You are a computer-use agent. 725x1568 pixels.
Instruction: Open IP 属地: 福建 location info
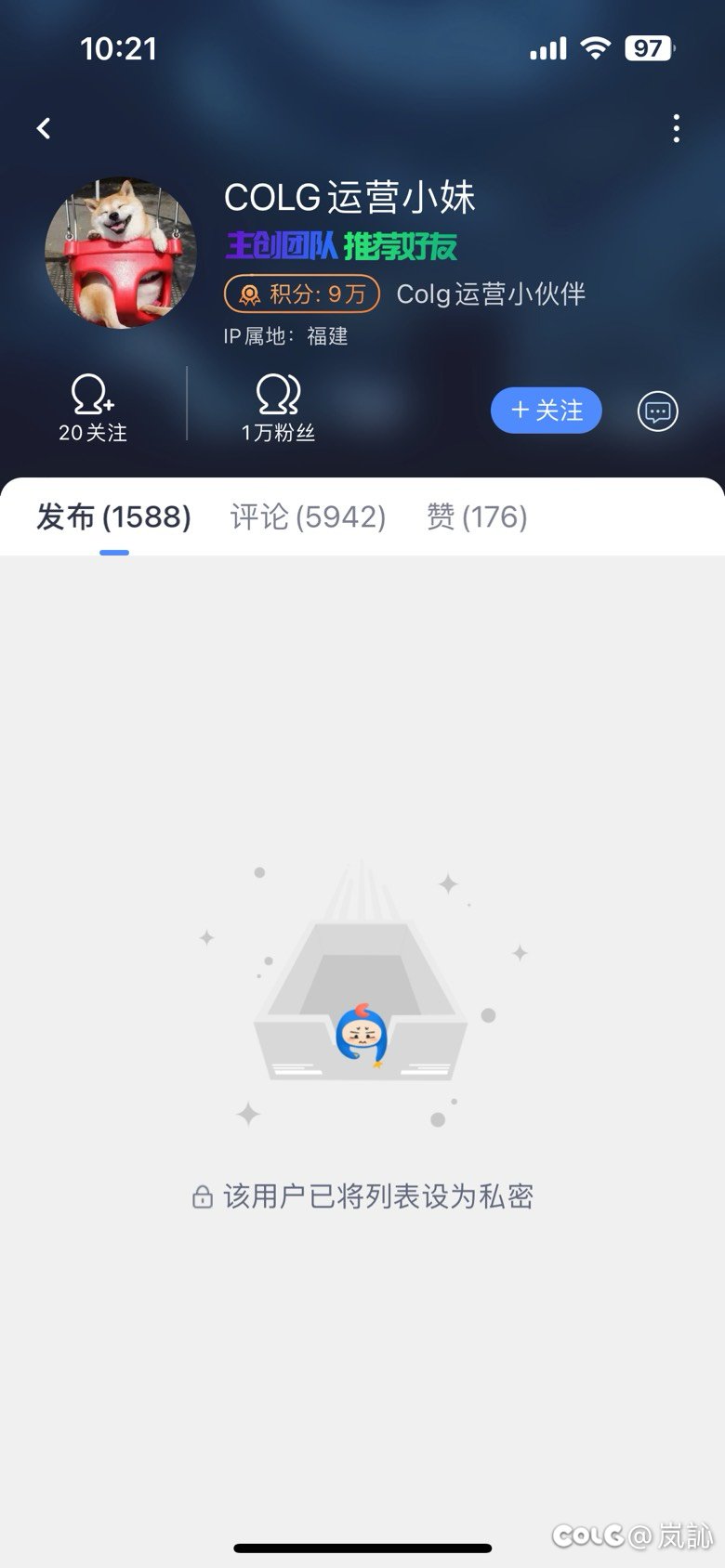(286, 335)
